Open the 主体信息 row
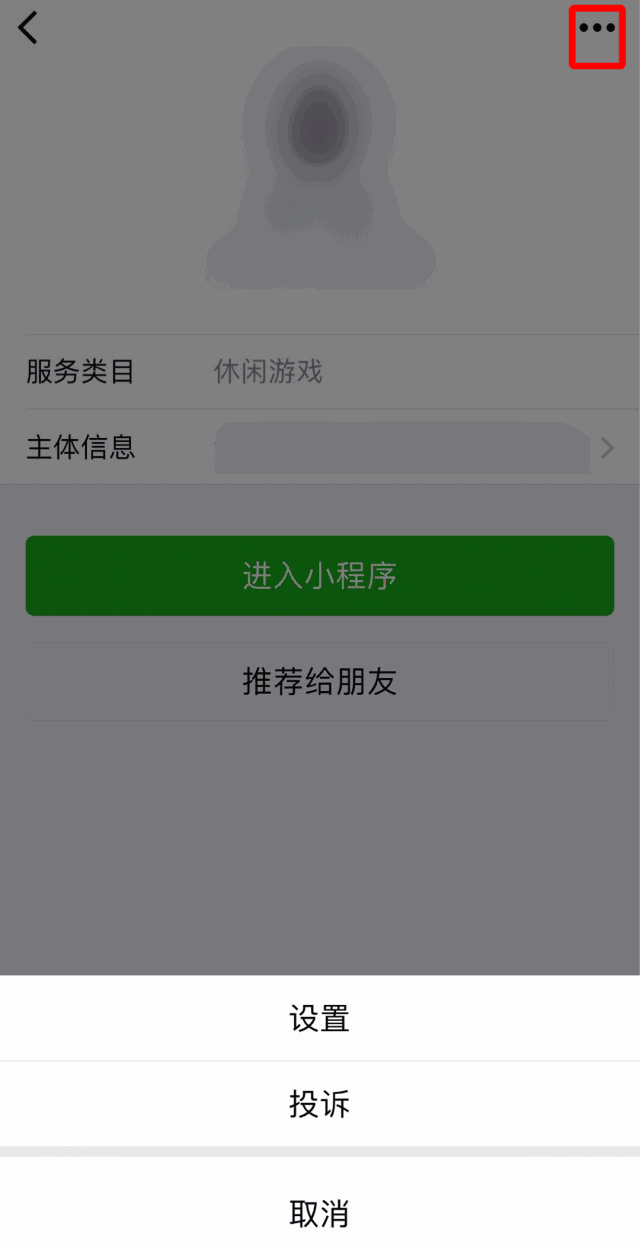 click(x=320, y=447)
